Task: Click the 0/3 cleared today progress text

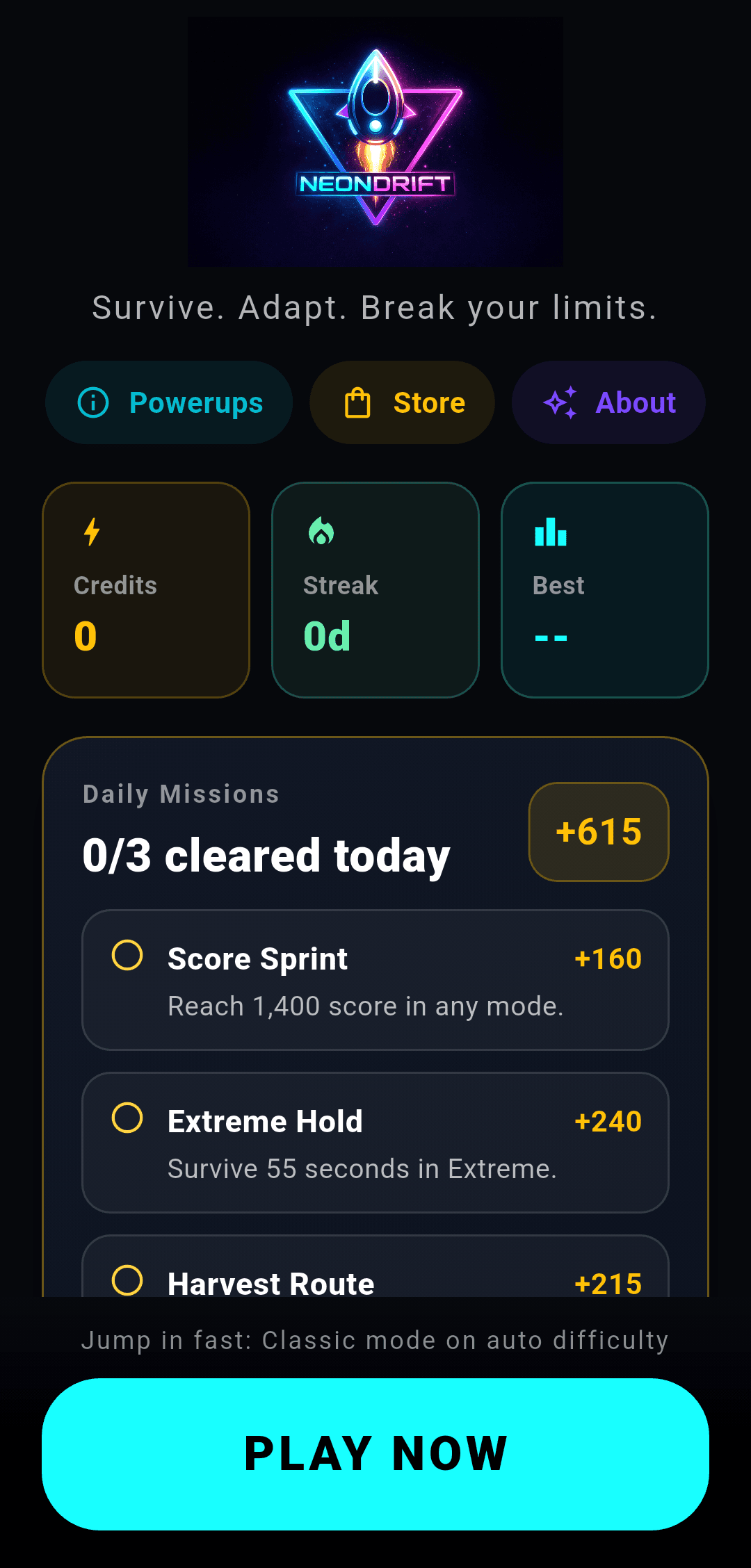Action: click(266, 855)
